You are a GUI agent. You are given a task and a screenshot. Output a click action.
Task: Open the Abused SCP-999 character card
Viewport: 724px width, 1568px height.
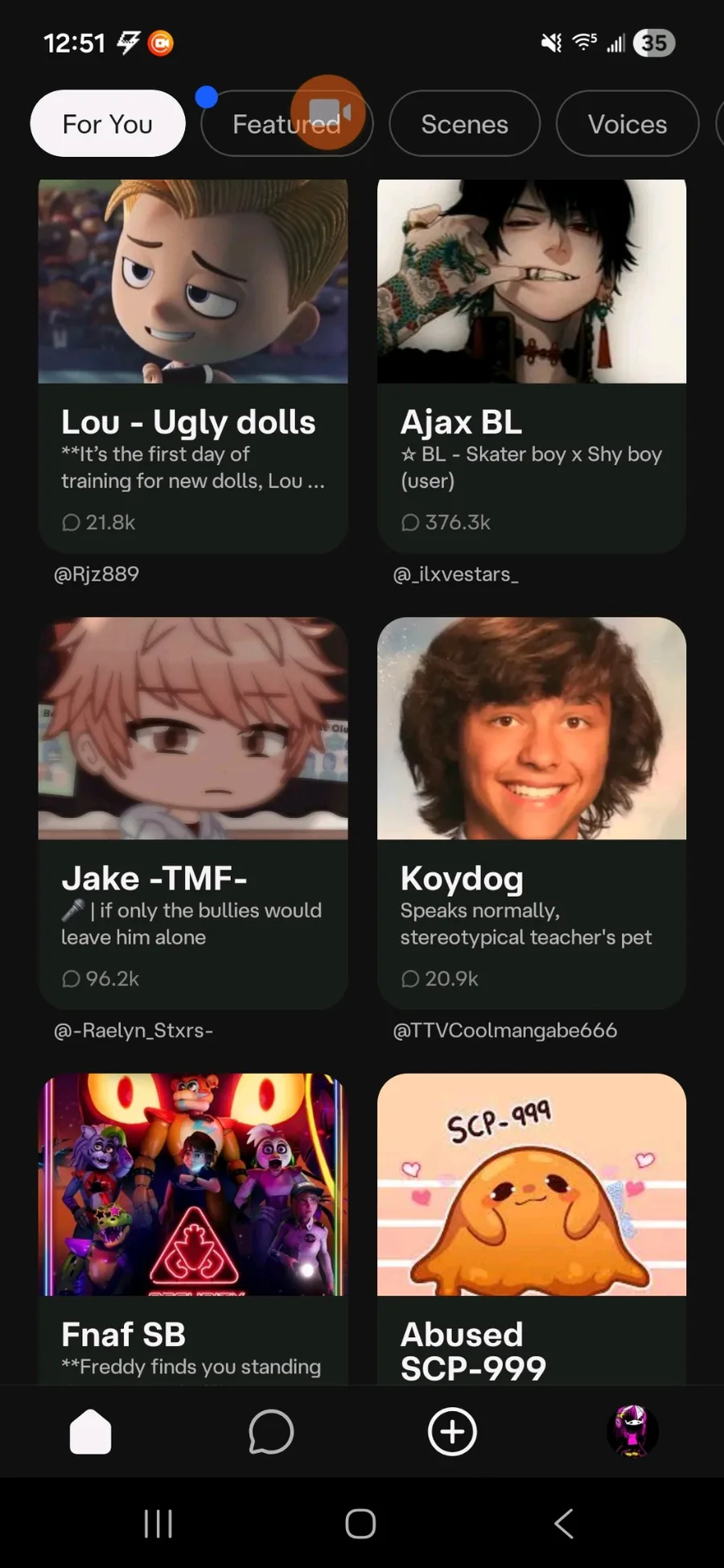532,1227
